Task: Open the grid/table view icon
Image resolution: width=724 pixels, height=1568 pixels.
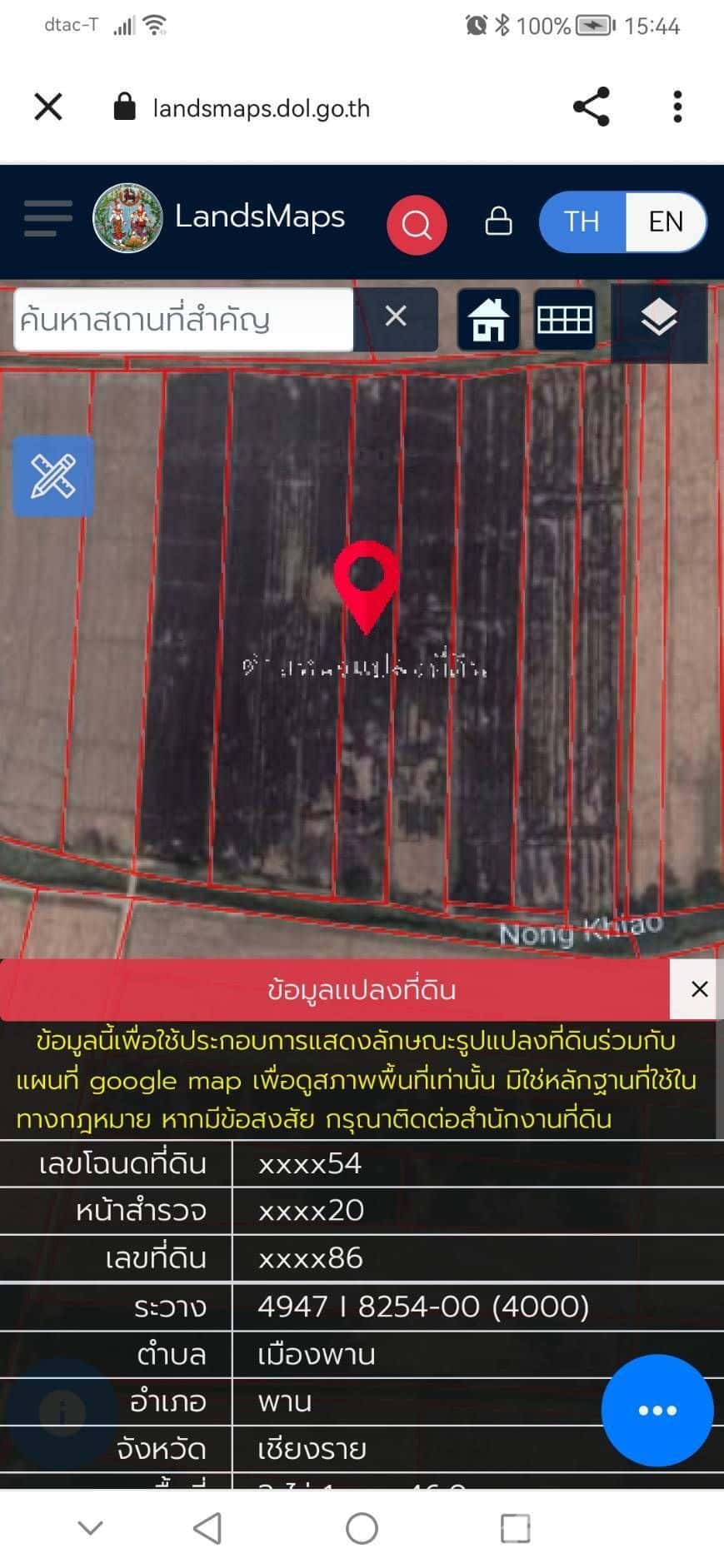Action: 564,318
